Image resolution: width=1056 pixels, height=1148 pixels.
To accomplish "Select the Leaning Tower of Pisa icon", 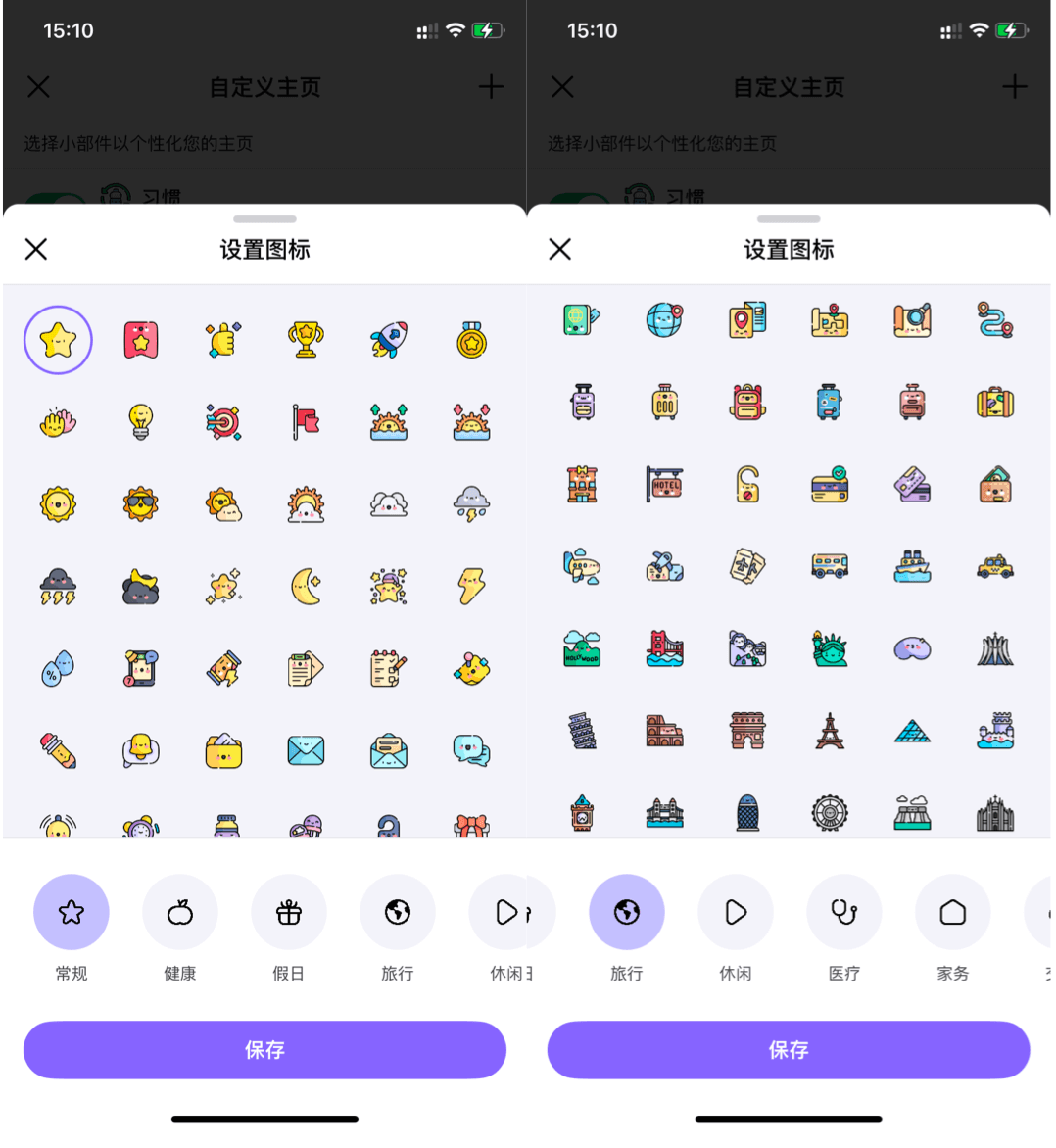I will pyautogui.click(x=582, y=731).
